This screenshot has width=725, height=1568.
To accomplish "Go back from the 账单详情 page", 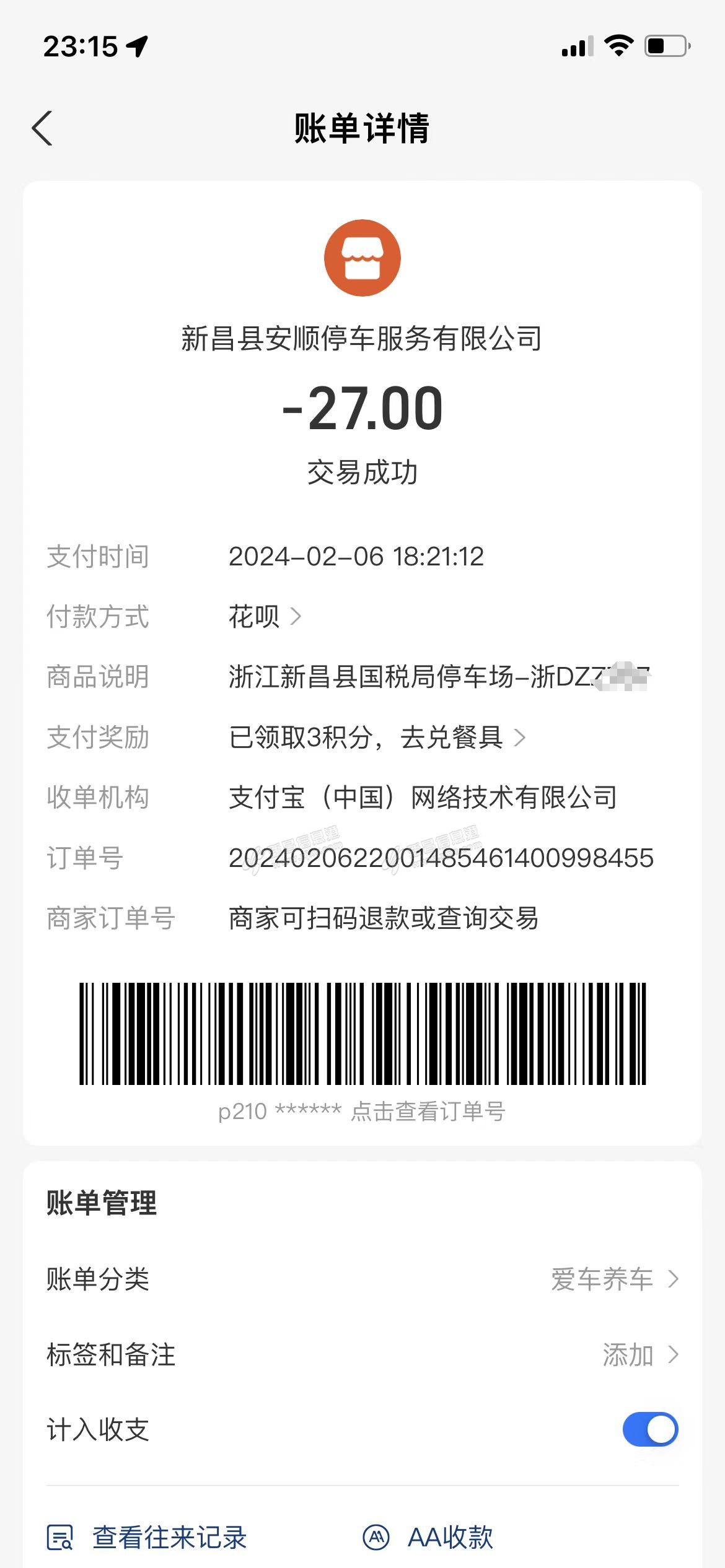I will pos(42,129).
